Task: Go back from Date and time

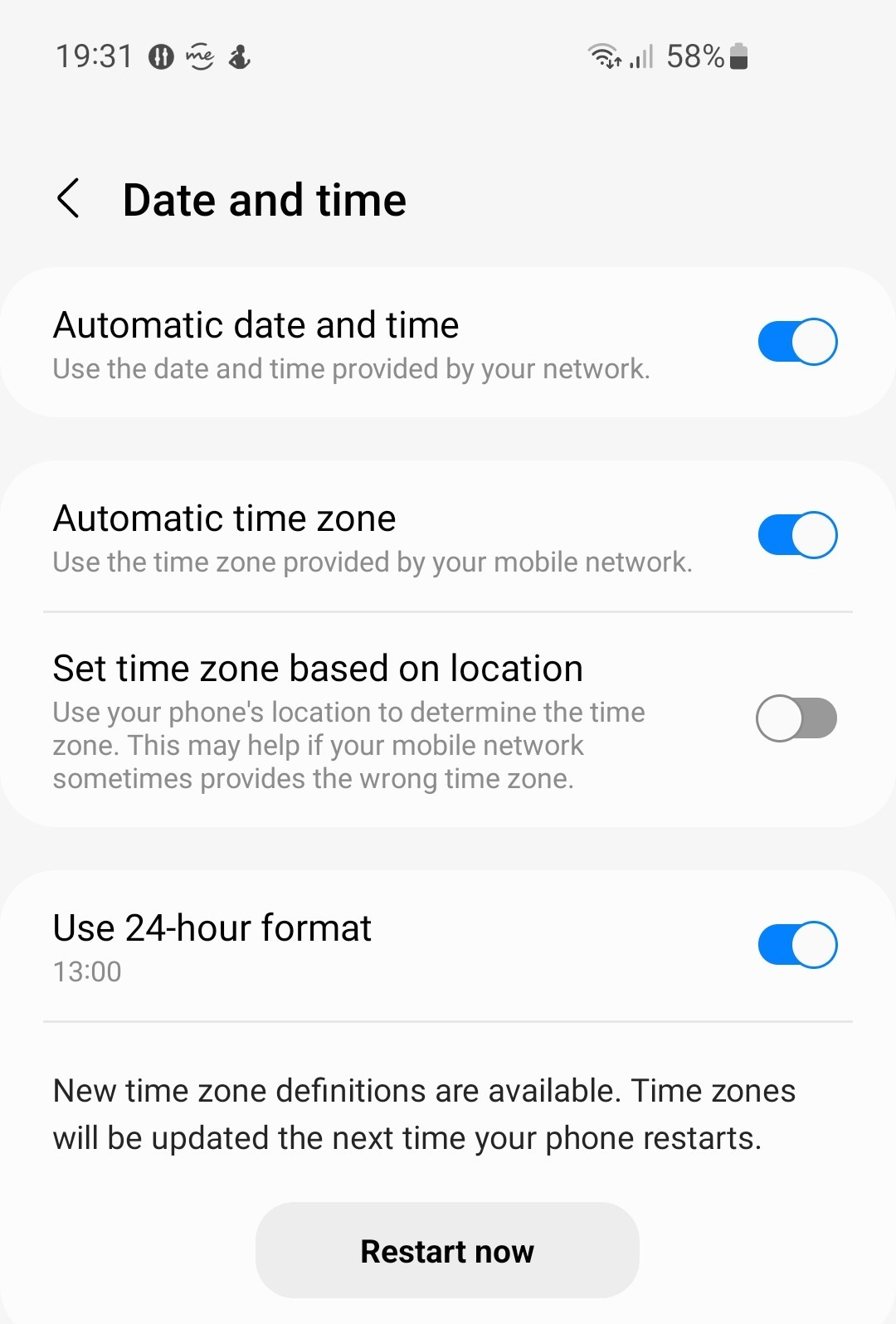Action: tap(69, 199)
